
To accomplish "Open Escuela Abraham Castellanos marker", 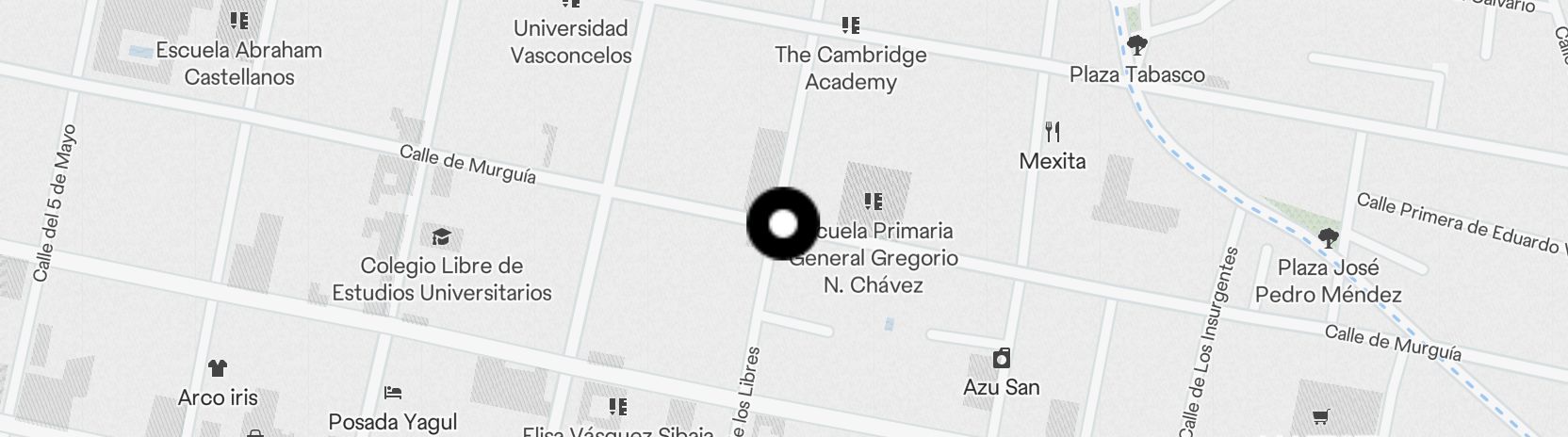I will 238,21.
